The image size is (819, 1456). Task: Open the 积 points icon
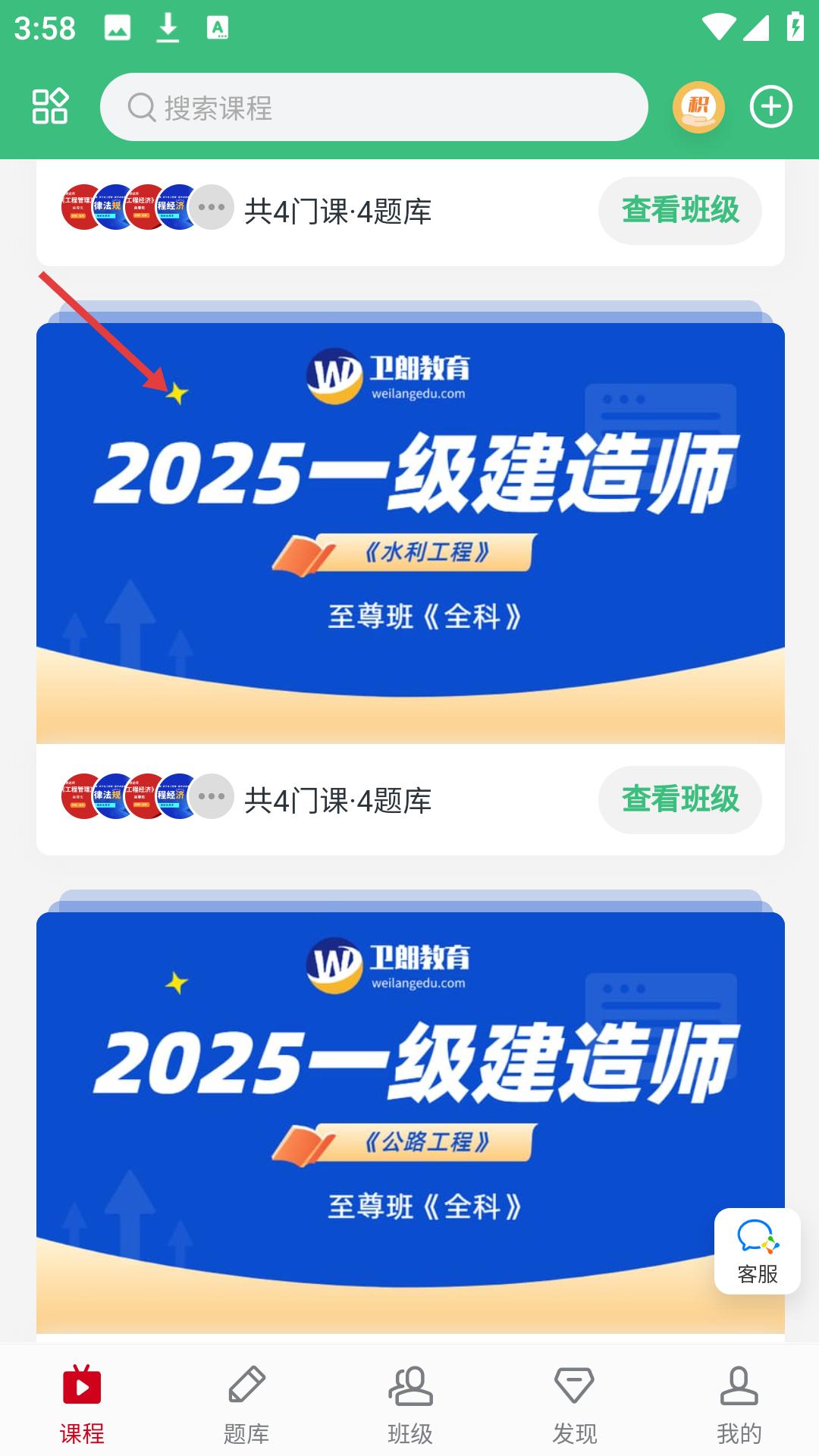698,107
